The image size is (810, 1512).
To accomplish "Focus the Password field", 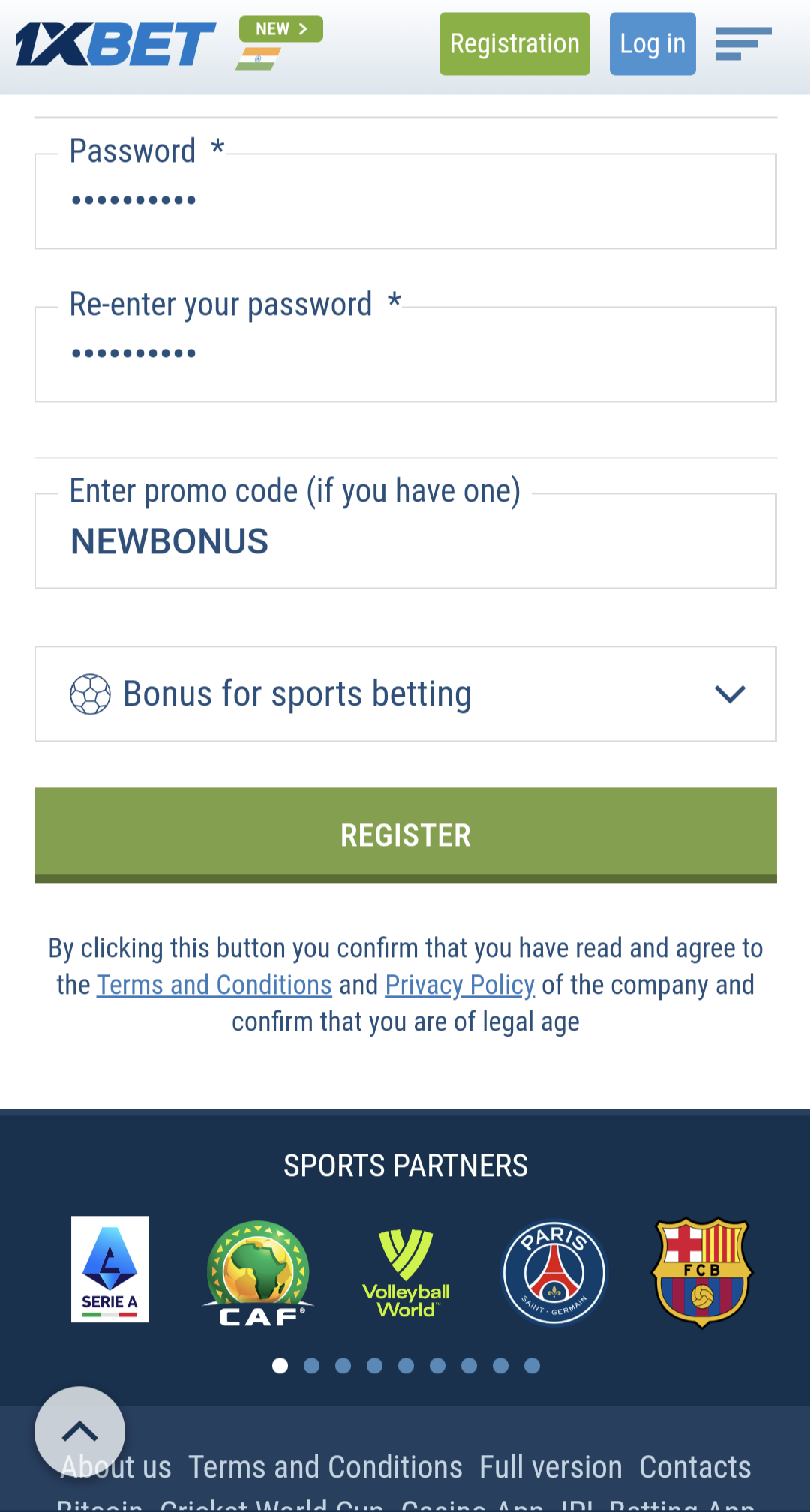I will pyautogui.click(x=405, y=202).
